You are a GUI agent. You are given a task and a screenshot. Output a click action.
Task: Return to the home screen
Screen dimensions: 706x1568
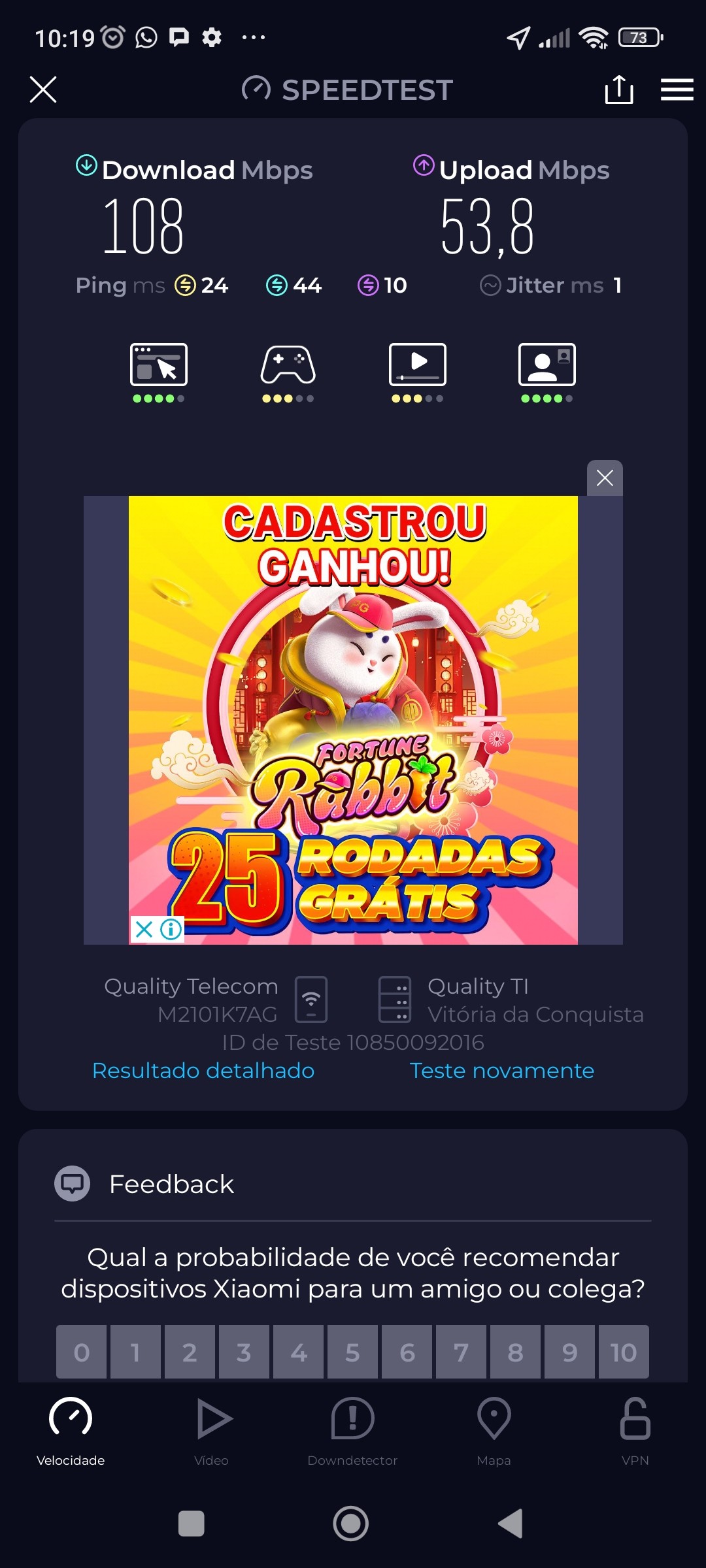(351, 1524)
